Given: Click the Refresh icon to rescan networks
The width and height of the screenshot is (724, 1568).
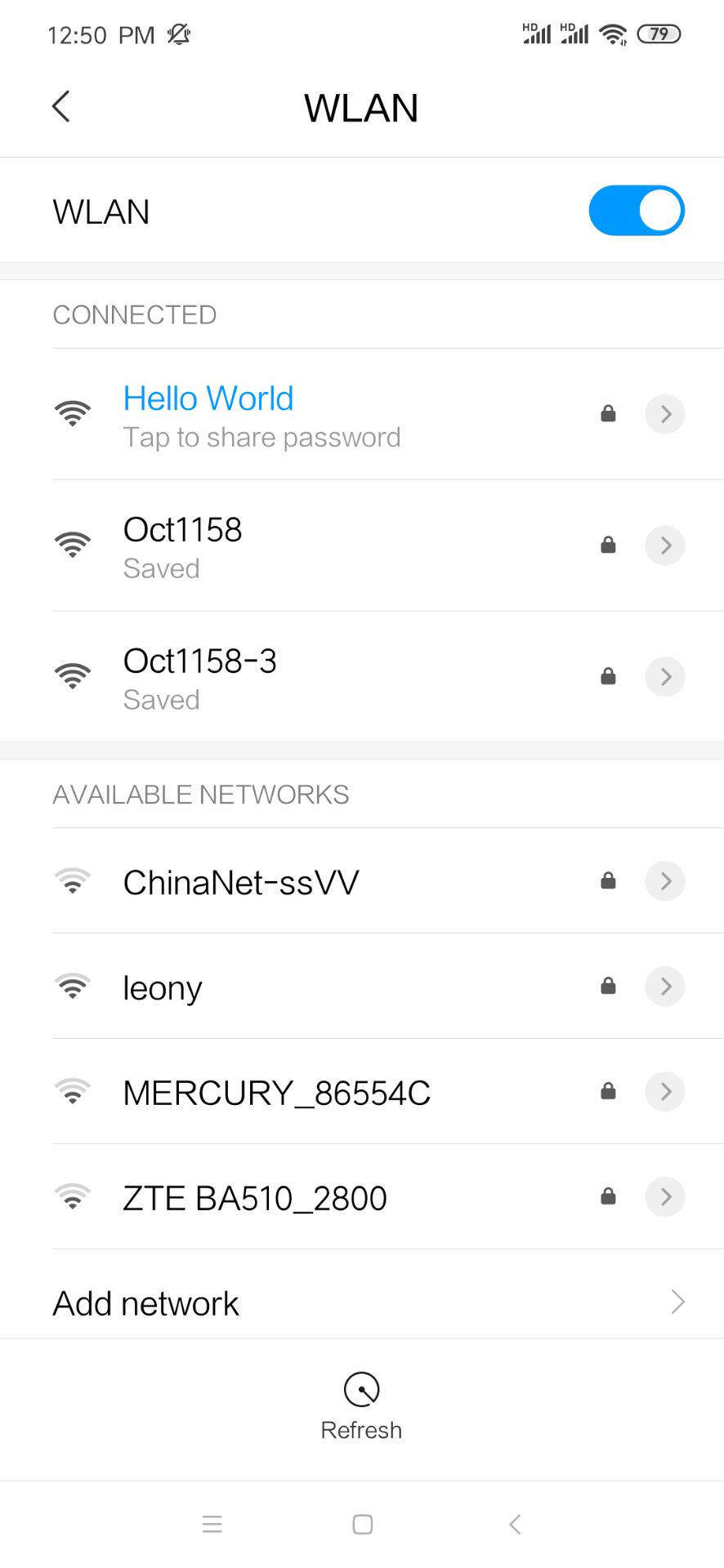Looking at the screenshot, I should 361,1387.
